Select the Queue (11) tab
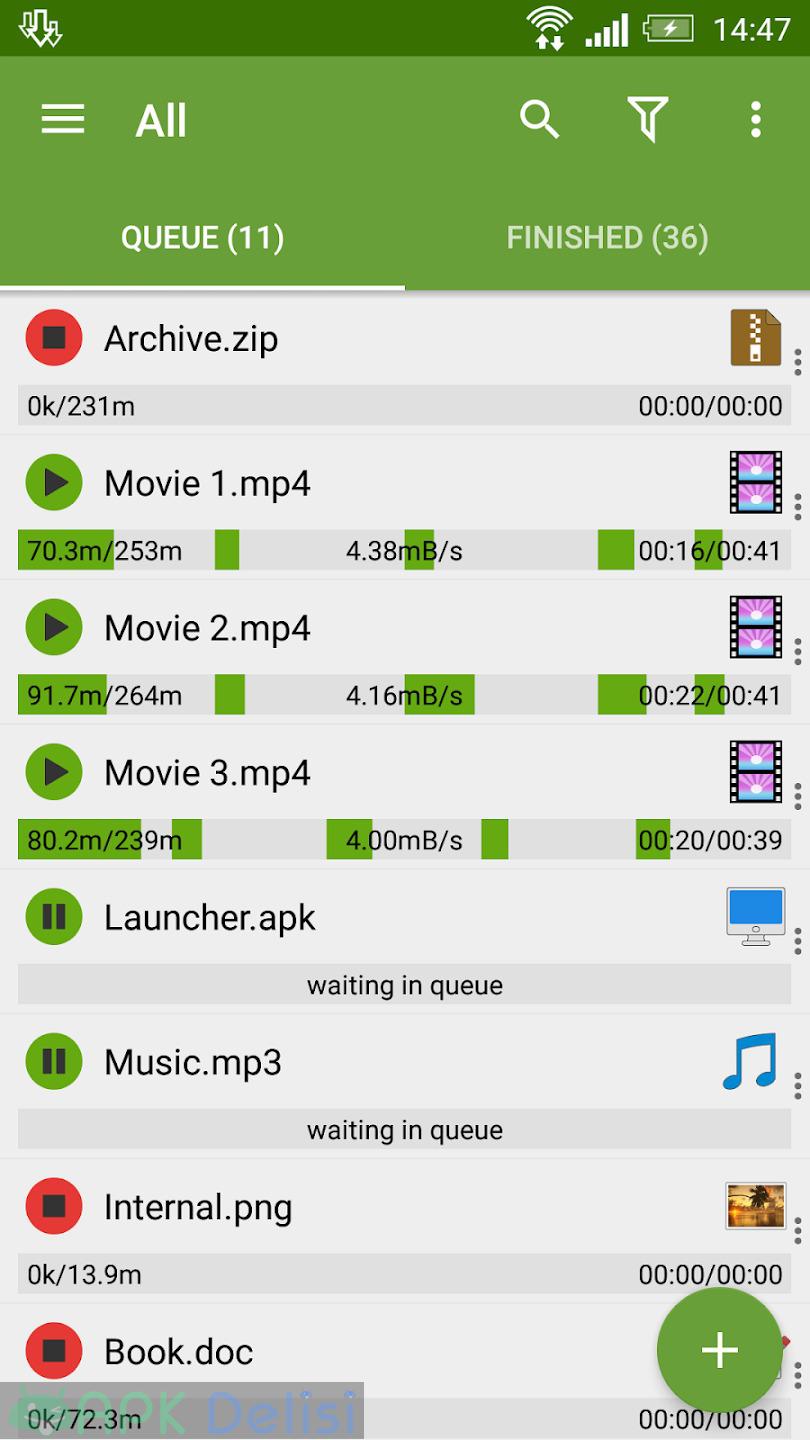Viewport: 810px width, 1440px height. pyautogui.click(x=202, y=238)
